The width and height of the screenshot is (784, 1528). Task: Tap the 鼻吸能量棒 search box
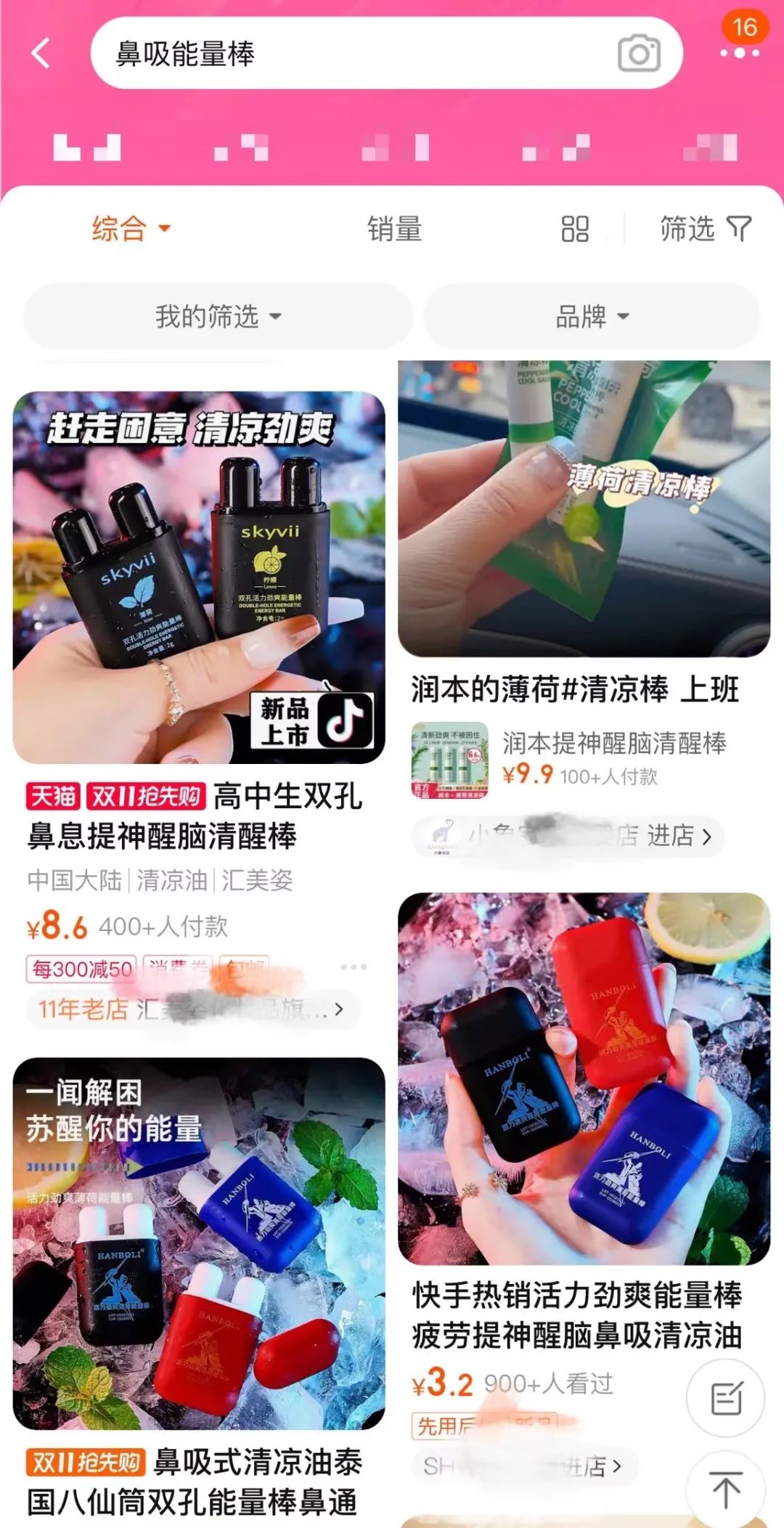pyautogui.click(x=348, y=53)
